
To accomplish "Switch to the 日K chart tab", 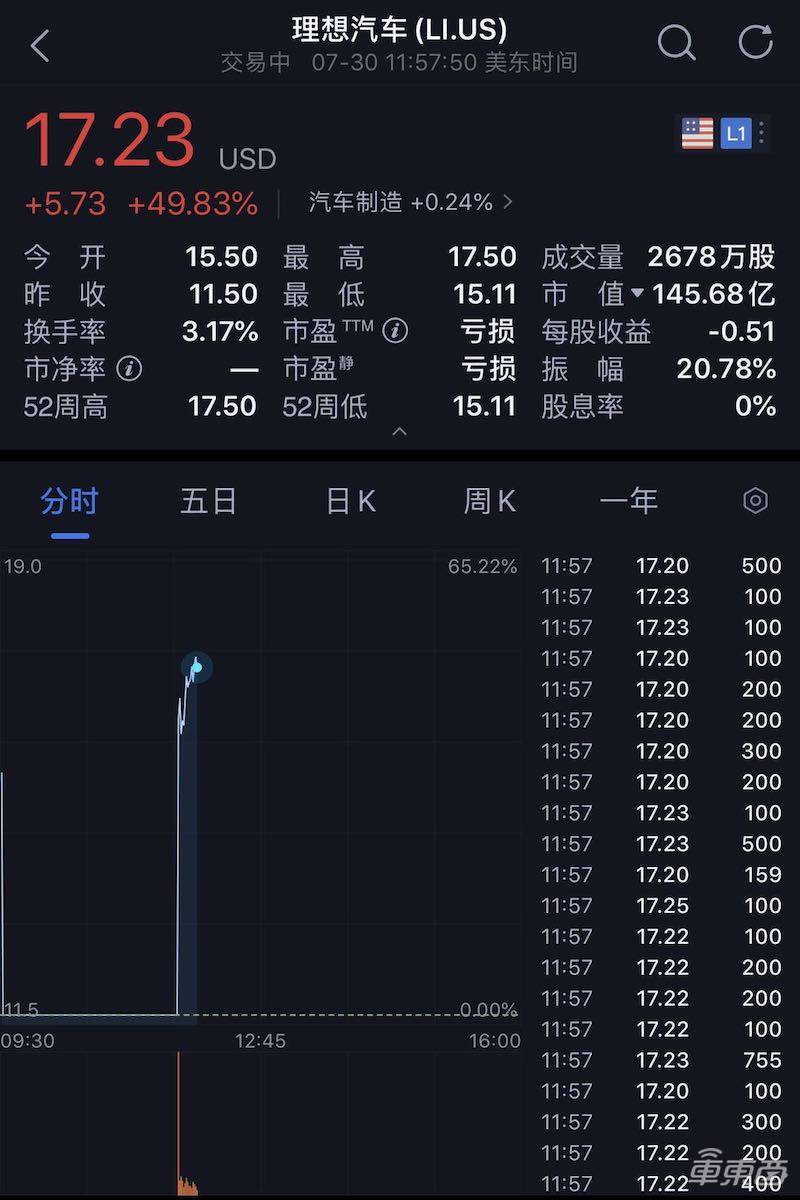I will [x=349, y=501].
